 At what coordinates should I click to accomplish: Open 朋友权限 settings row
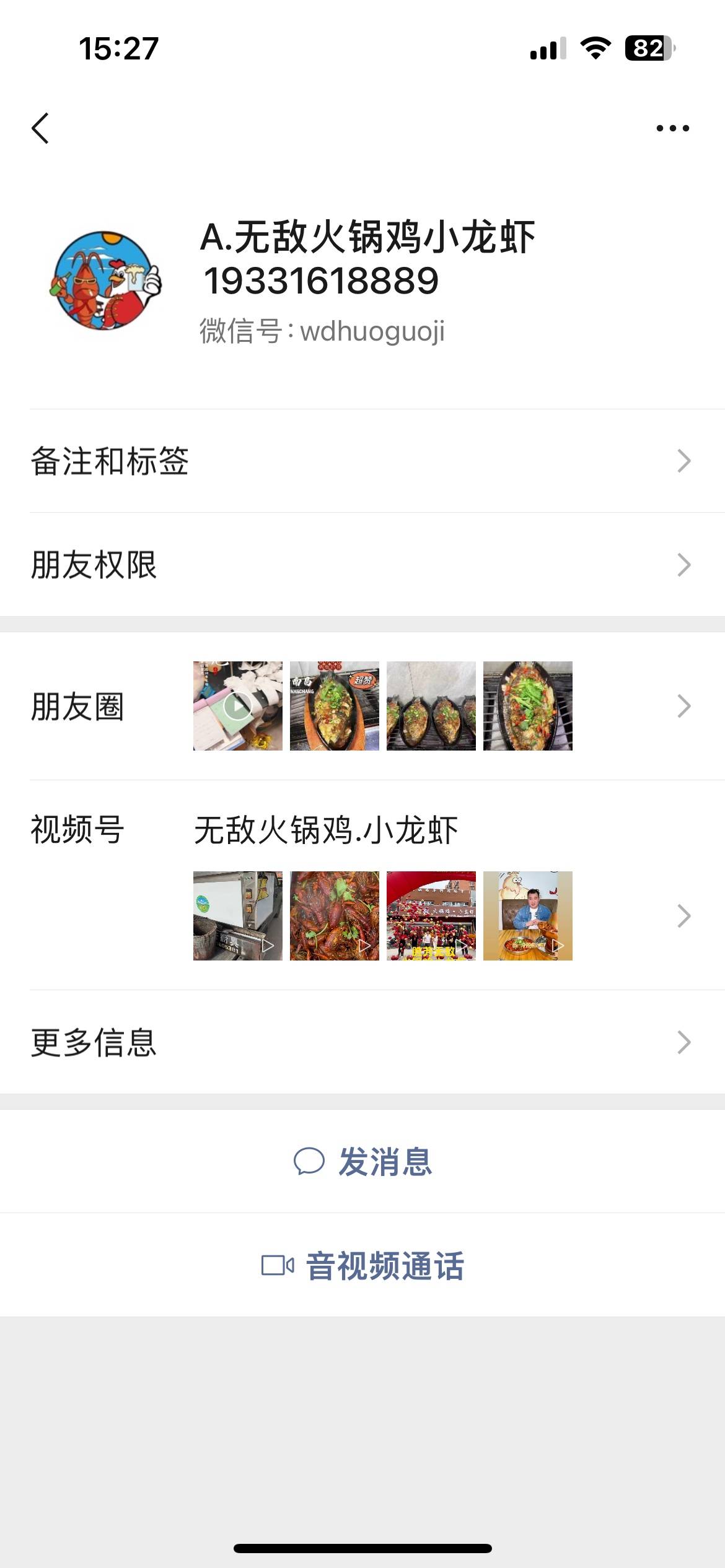(362, 565)
